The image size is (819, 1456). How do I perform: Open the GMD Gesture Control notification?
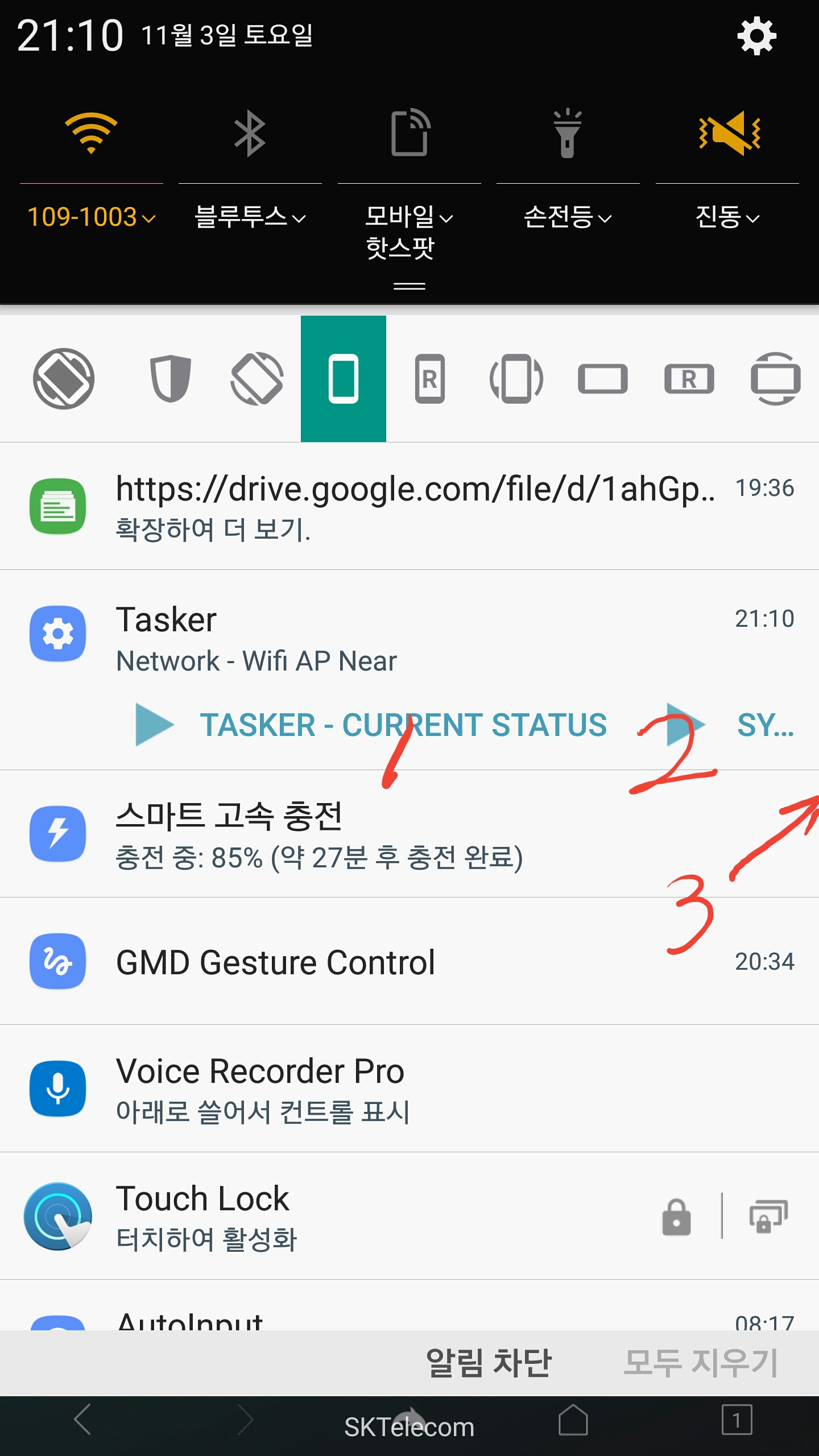click(341, 962)
